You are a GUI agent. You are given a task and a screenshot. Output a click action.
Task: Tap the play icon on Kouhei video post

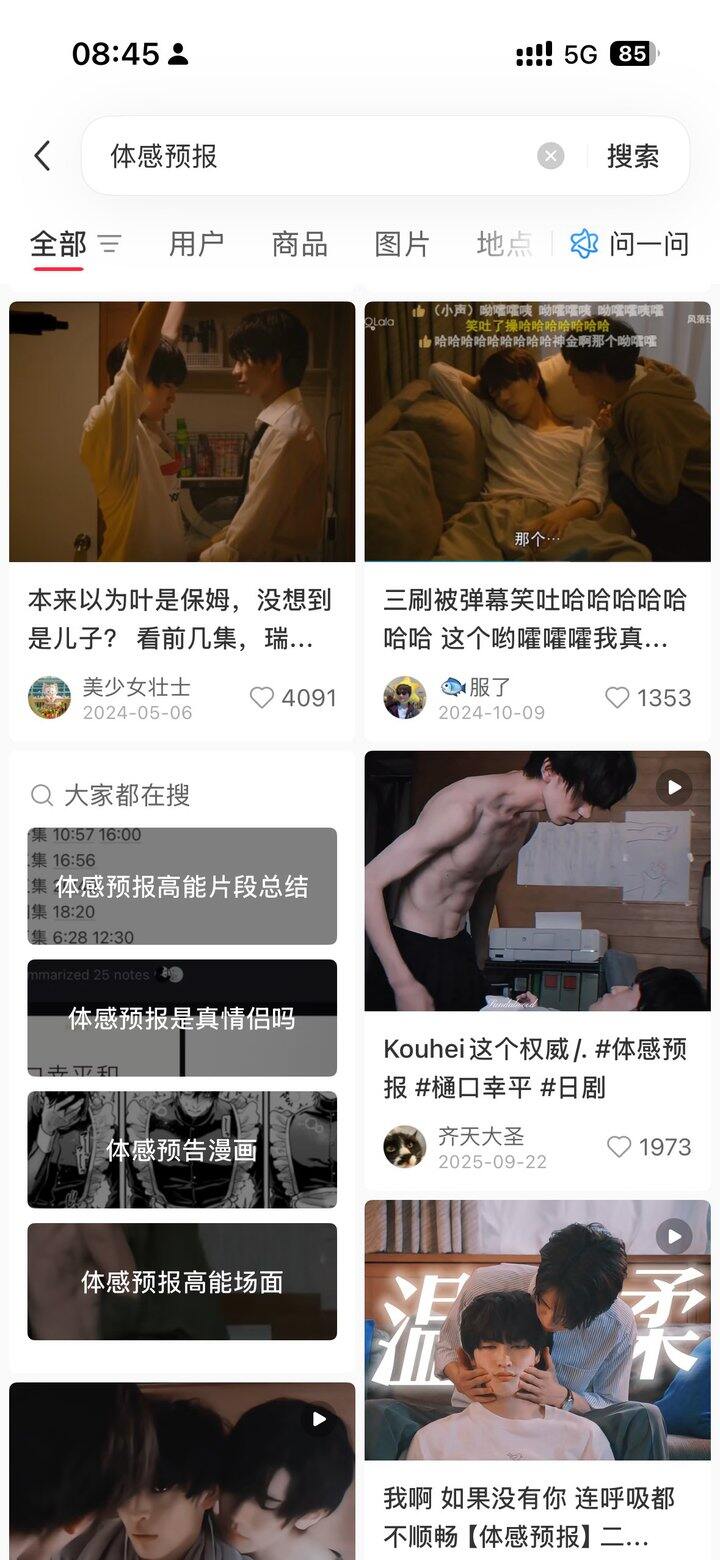pos(672,788)
